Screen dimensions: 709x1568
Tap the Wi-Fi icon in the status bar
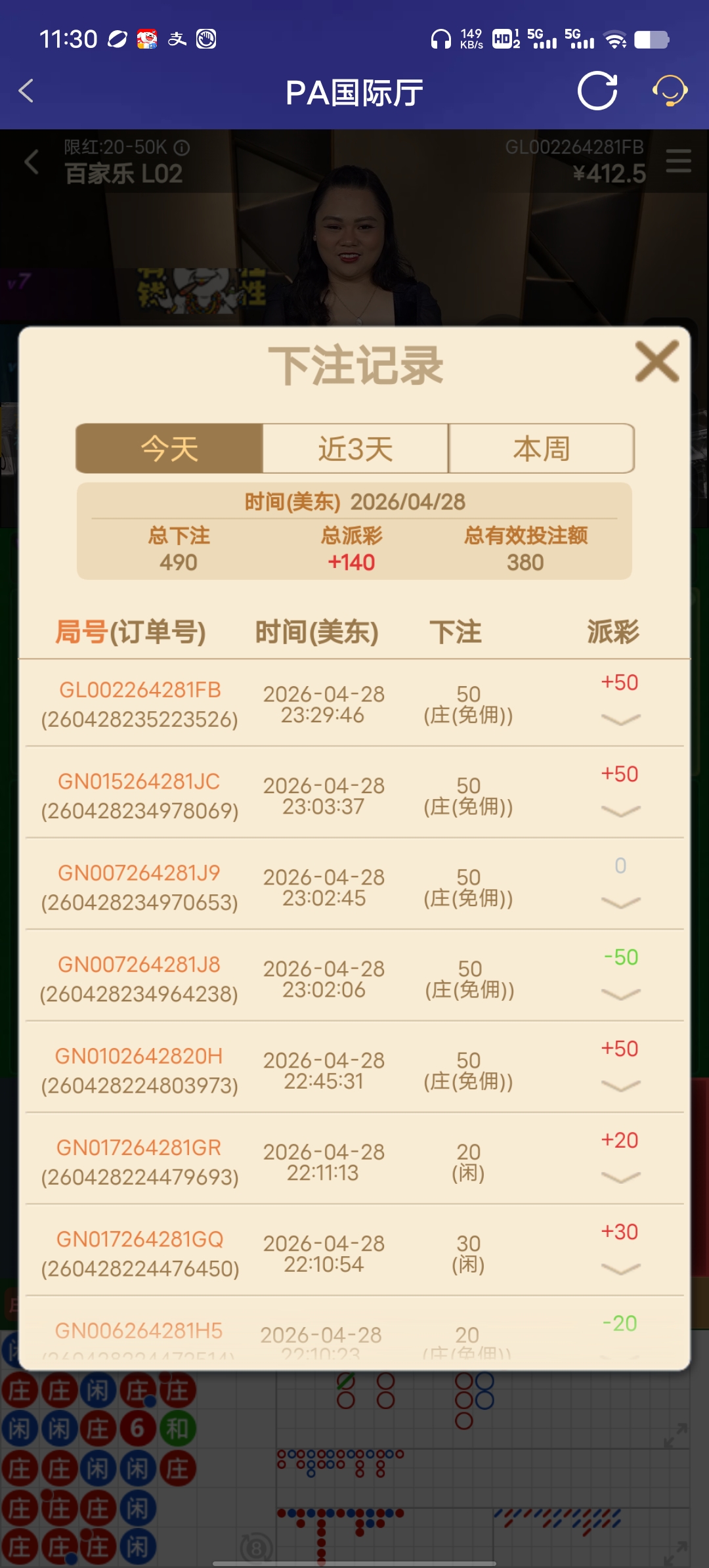pos(615,41)
